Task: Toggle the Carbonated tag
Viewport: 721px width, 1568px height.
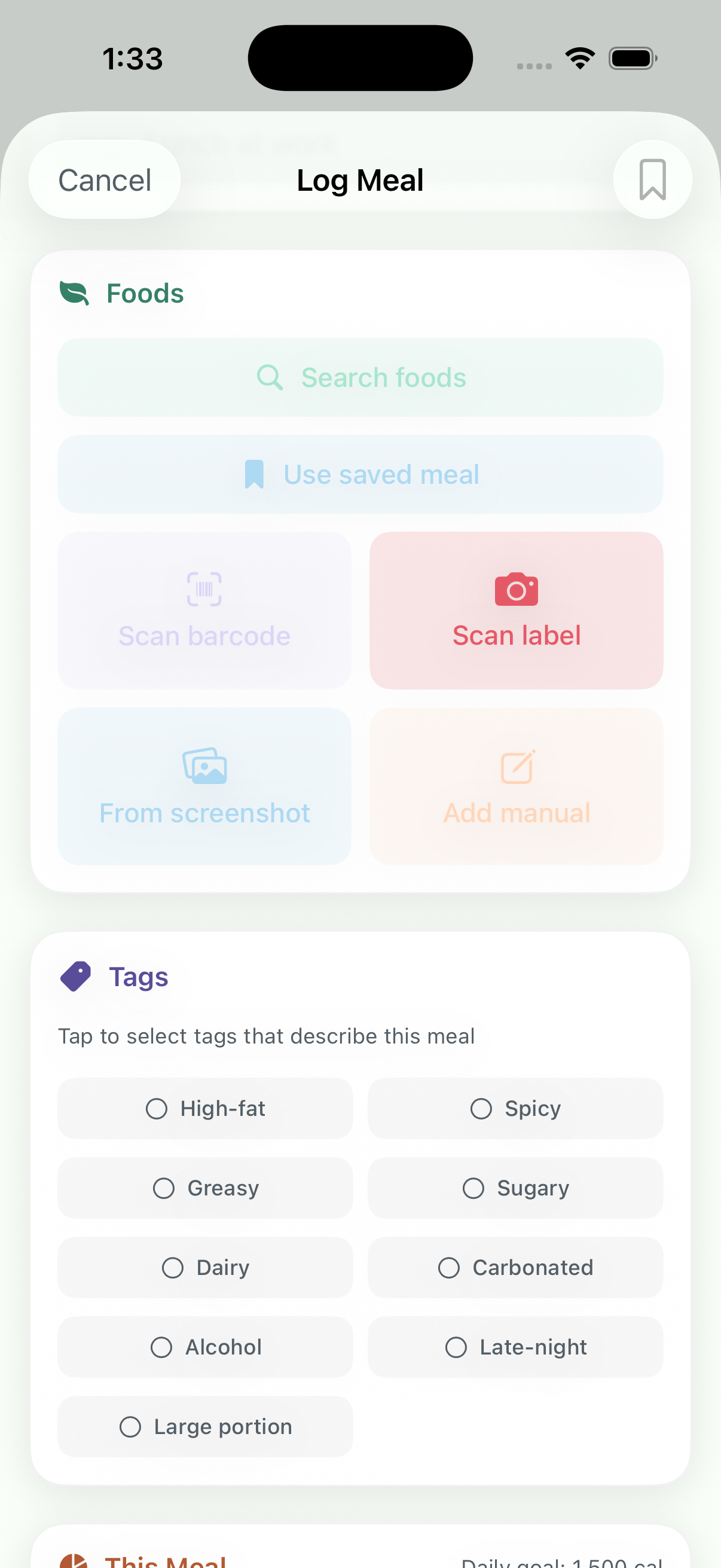Action: [515, 1267]
